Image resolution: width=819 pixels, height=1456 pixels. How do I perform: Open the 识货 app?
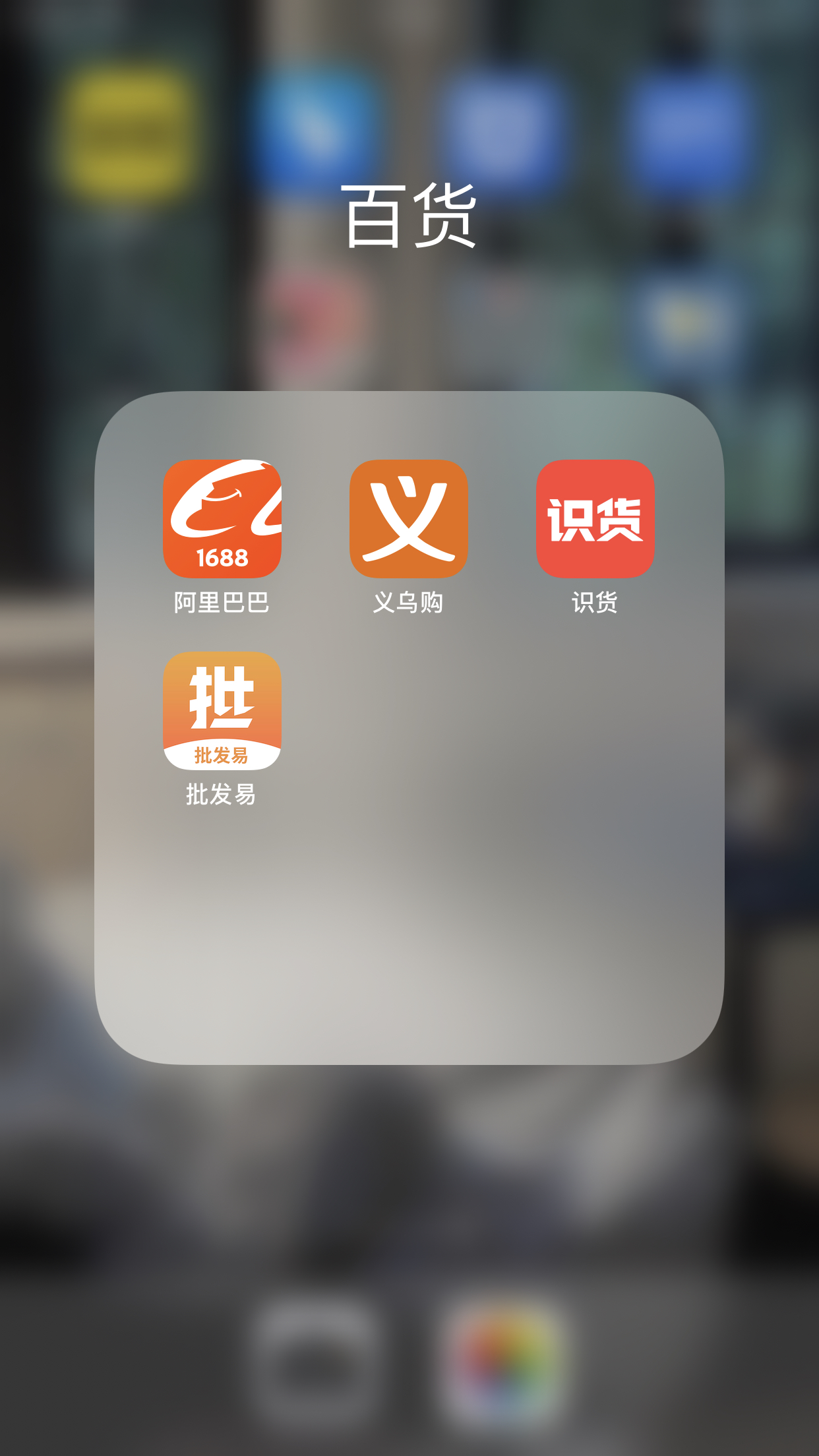[595, 519]
